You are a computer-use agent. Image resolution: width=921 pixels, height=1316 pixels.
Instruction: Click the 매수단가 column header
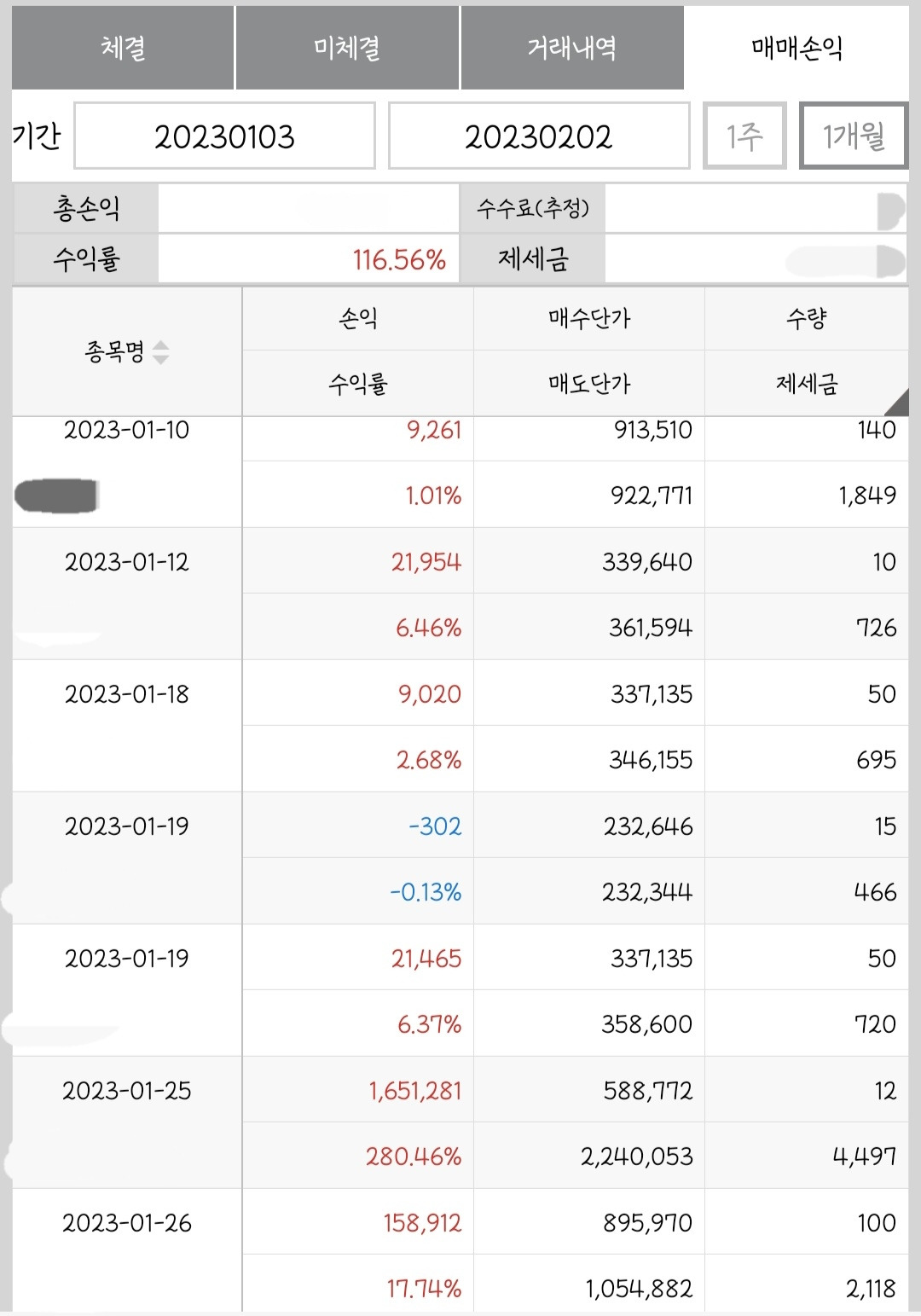(x=588, y=318)
